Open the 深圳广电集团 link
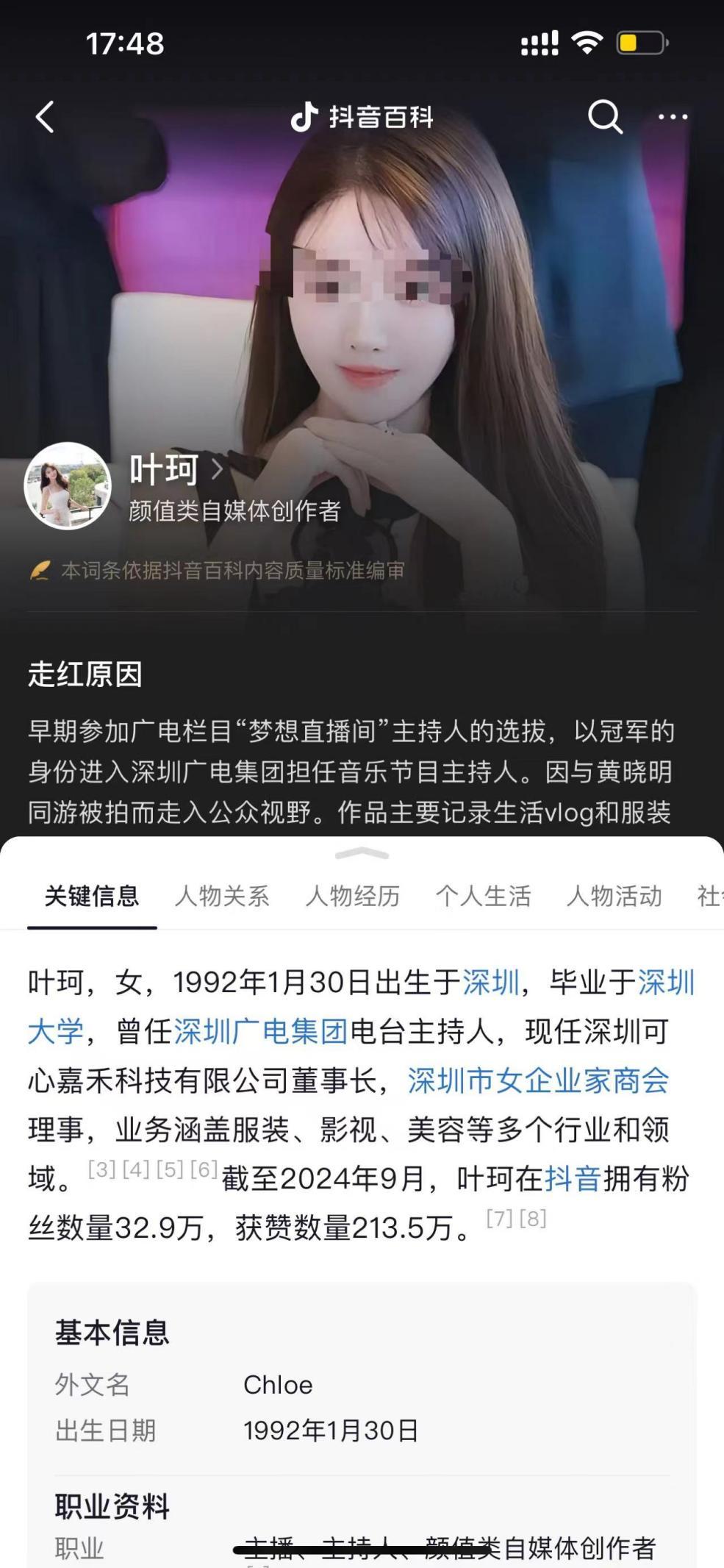Screen dimensions: 724x1568 point(261,1031)
